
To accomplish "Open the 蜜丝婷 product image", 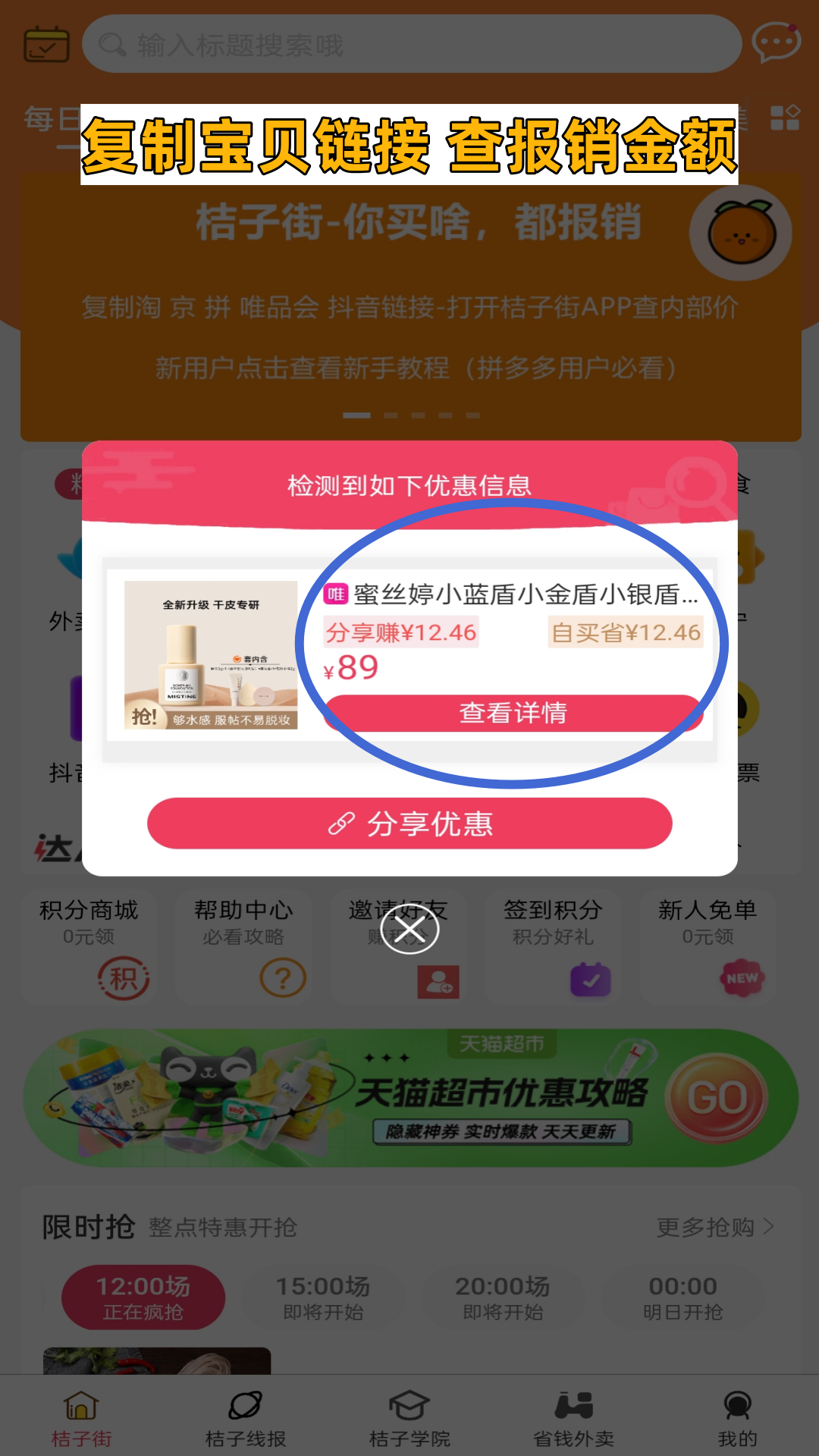I will 211,655.
